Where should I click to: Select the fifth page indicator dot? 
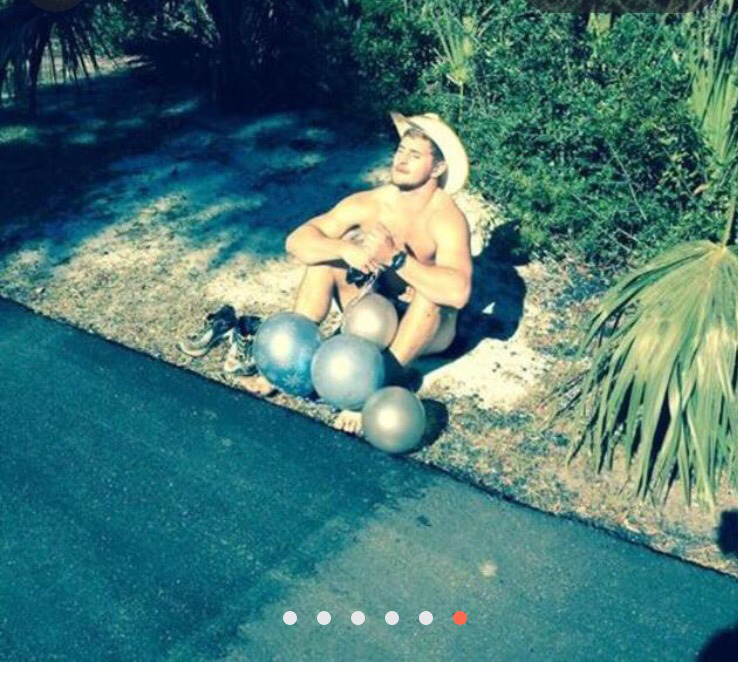click(x=426, y=618)
